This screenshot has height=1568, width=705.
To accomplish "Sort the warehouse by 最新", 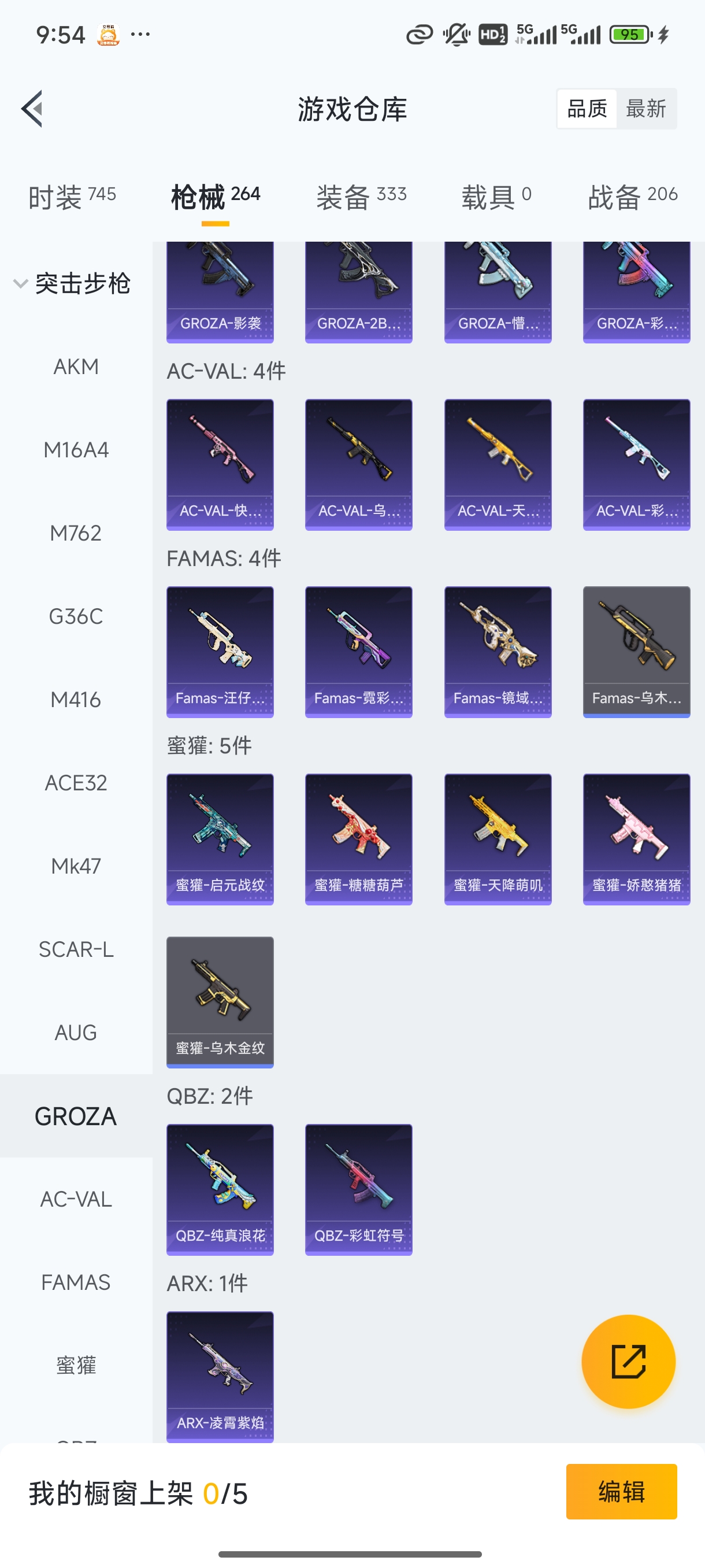I will click(645, 109).
